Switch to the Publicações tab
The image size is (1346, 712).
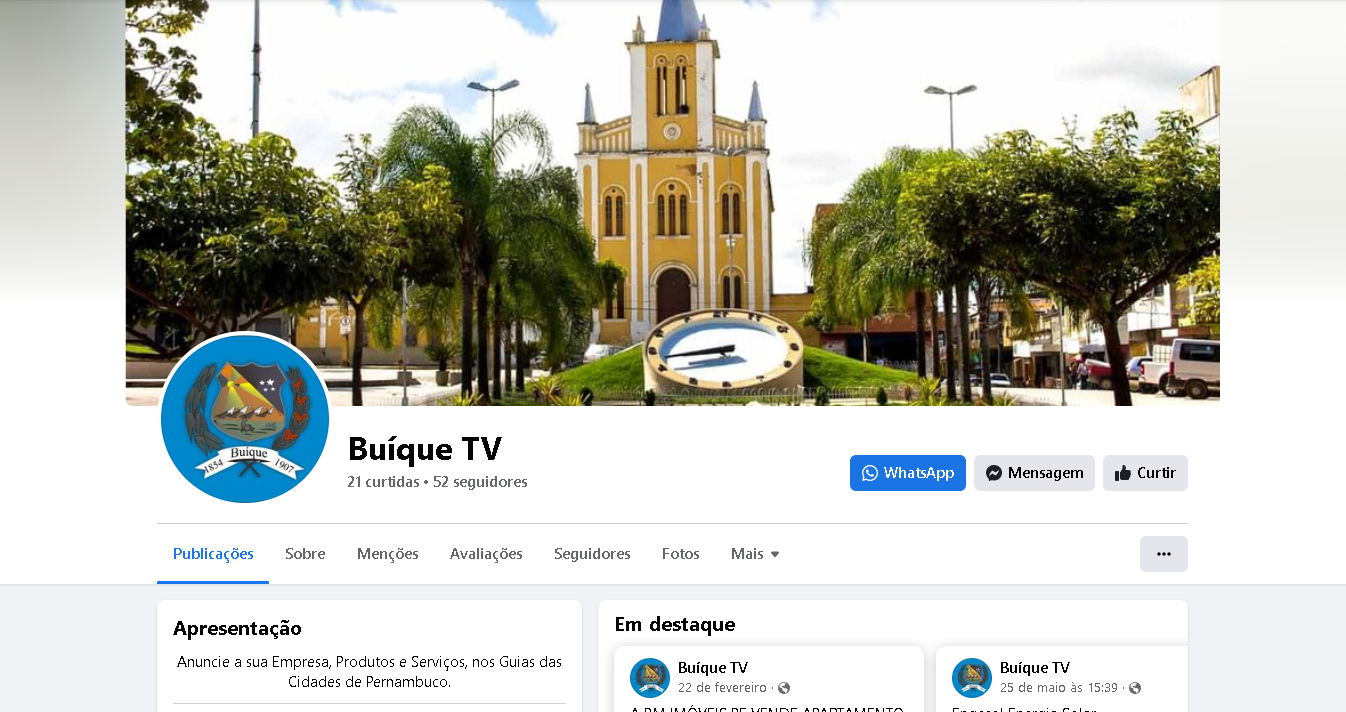click(213, 554)
